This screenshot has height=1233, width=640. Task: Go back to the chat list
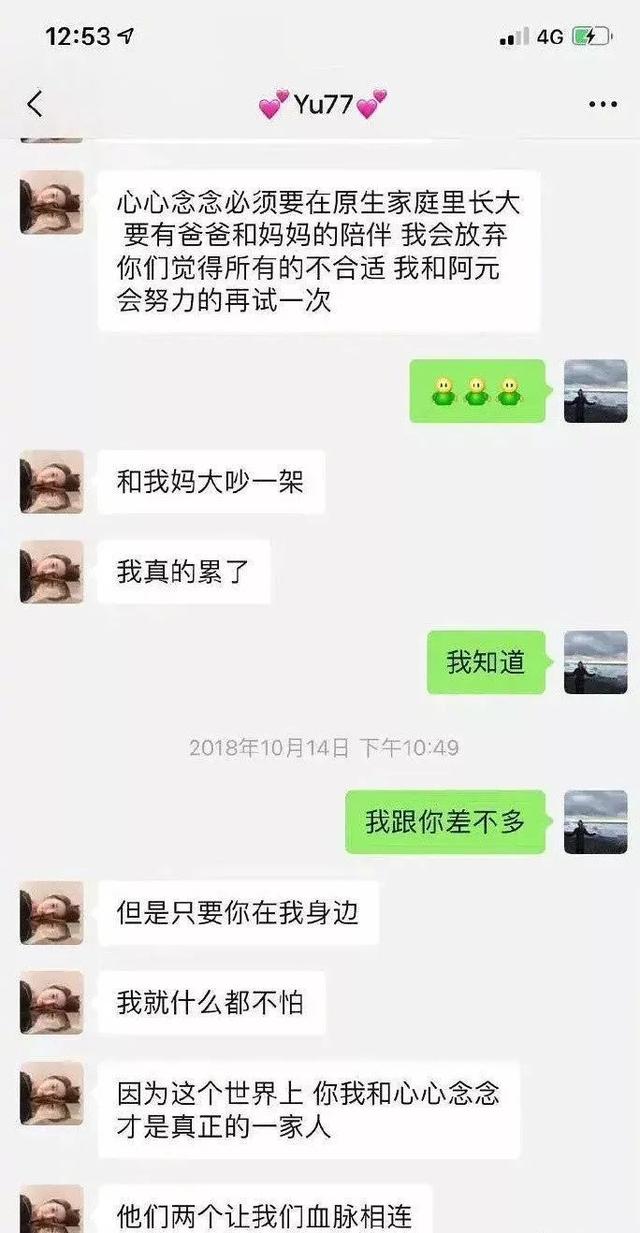35,103
